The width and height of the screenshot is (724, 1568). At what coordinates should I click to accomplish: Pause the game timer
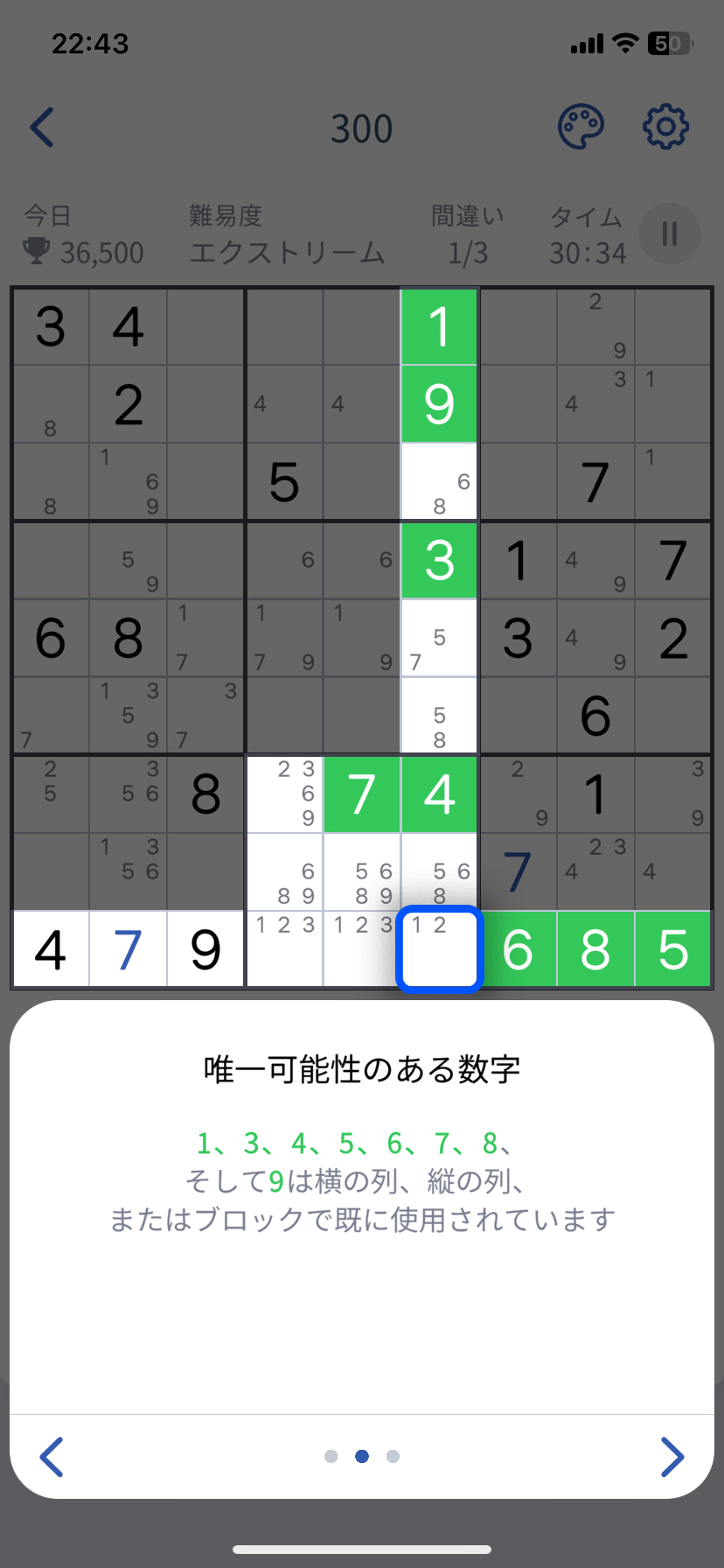(669, 234)
